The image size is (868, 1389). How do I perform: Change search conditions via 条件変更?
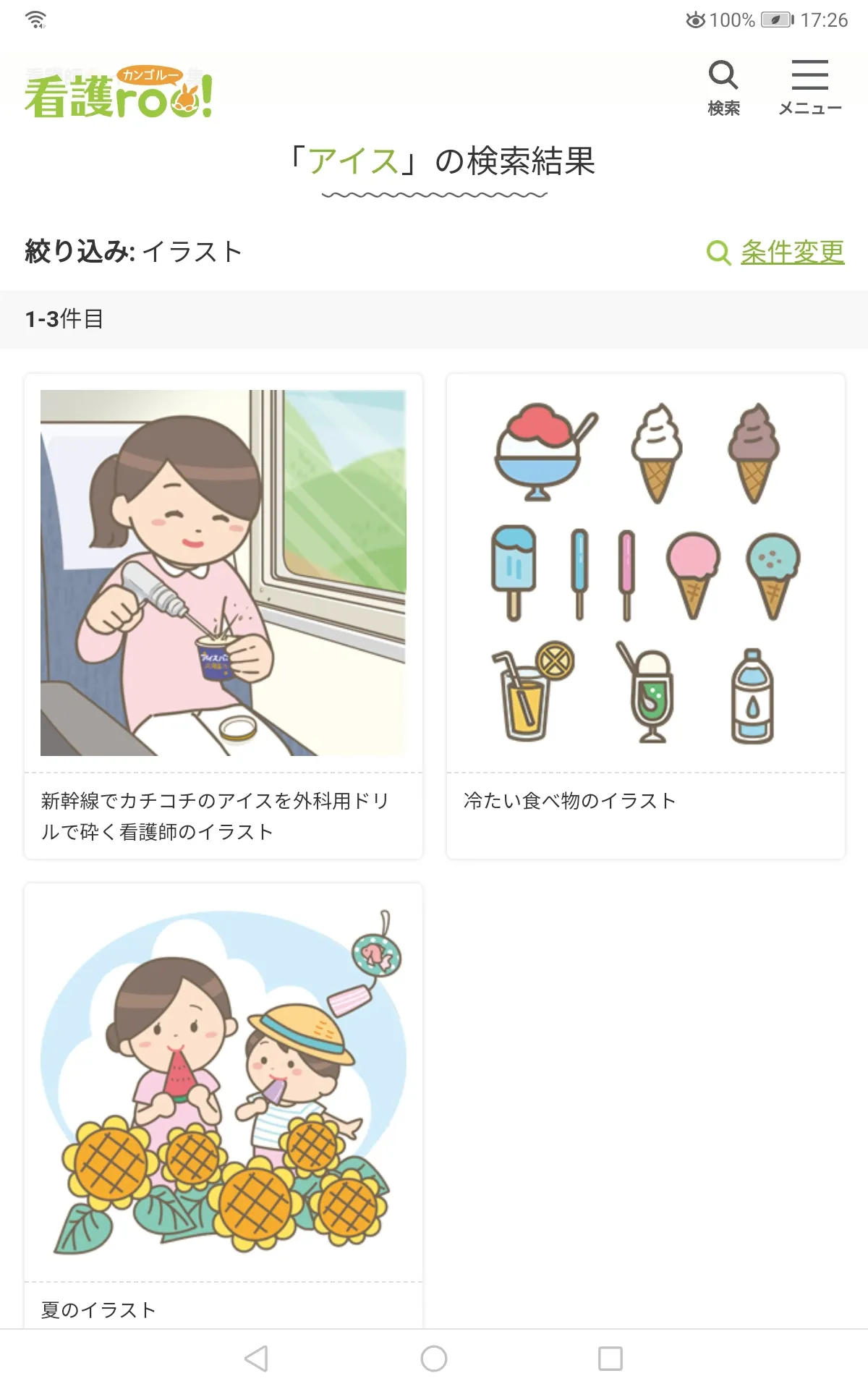coord(776,252)
